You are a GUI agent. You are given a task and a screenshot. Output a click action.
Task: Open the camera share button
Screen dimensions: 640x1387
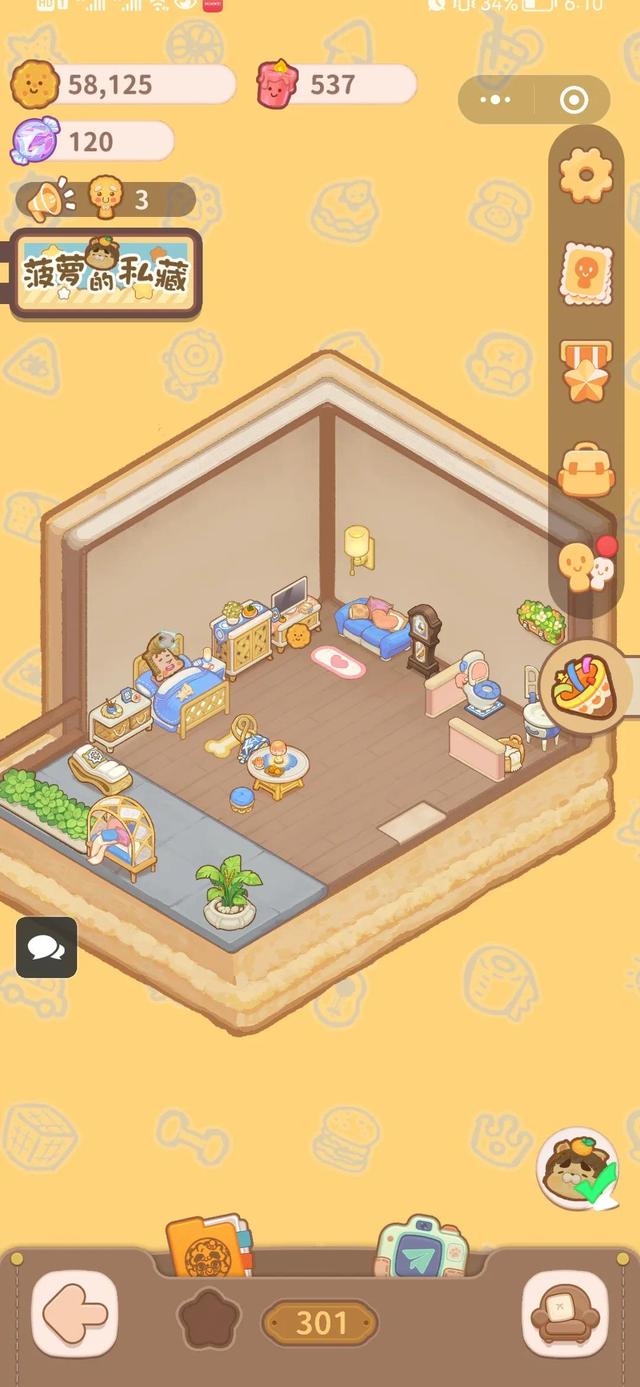(x=422, y=1248)
